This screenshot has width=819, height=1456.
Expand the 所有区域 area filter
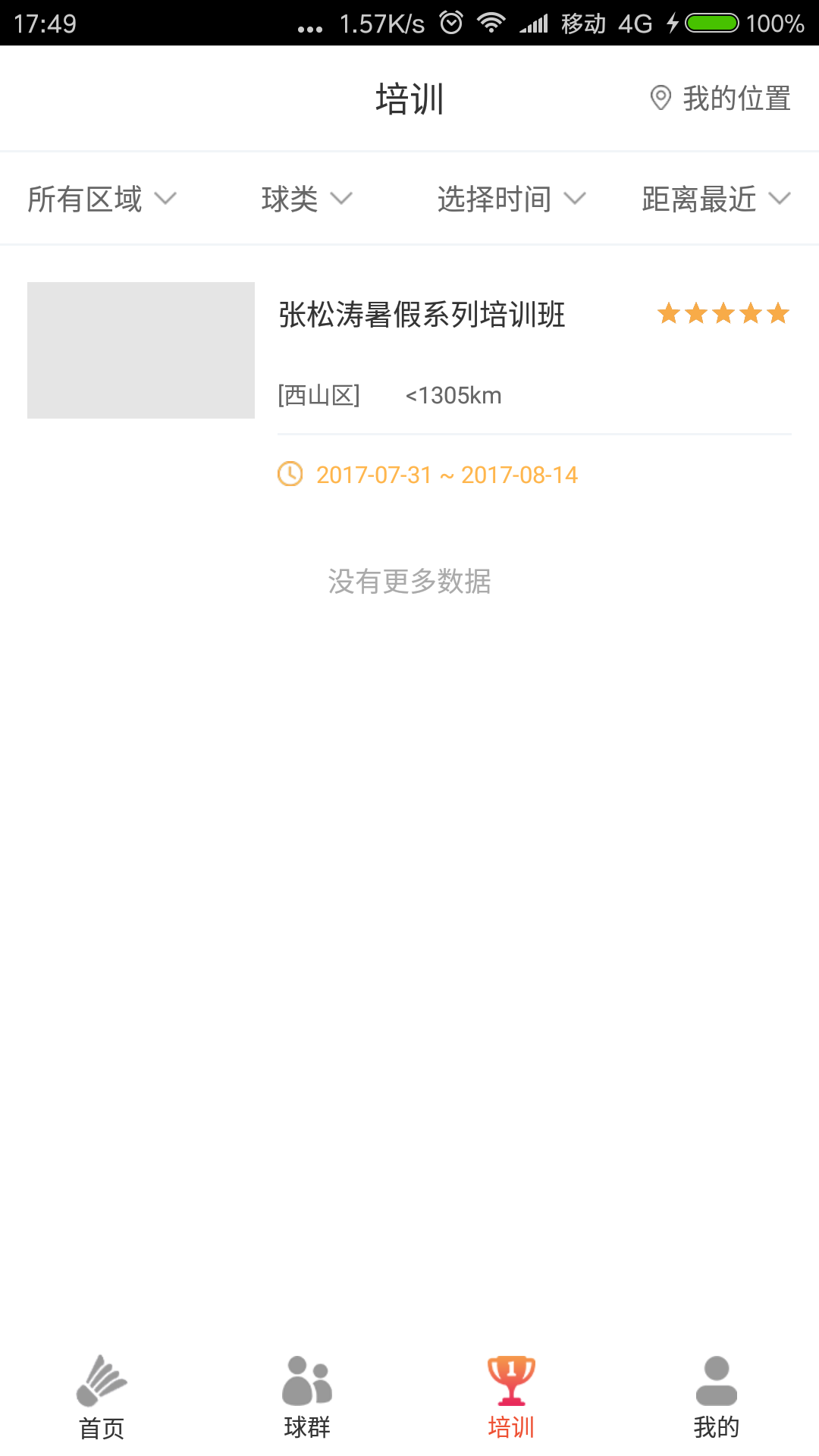point(102,199)
